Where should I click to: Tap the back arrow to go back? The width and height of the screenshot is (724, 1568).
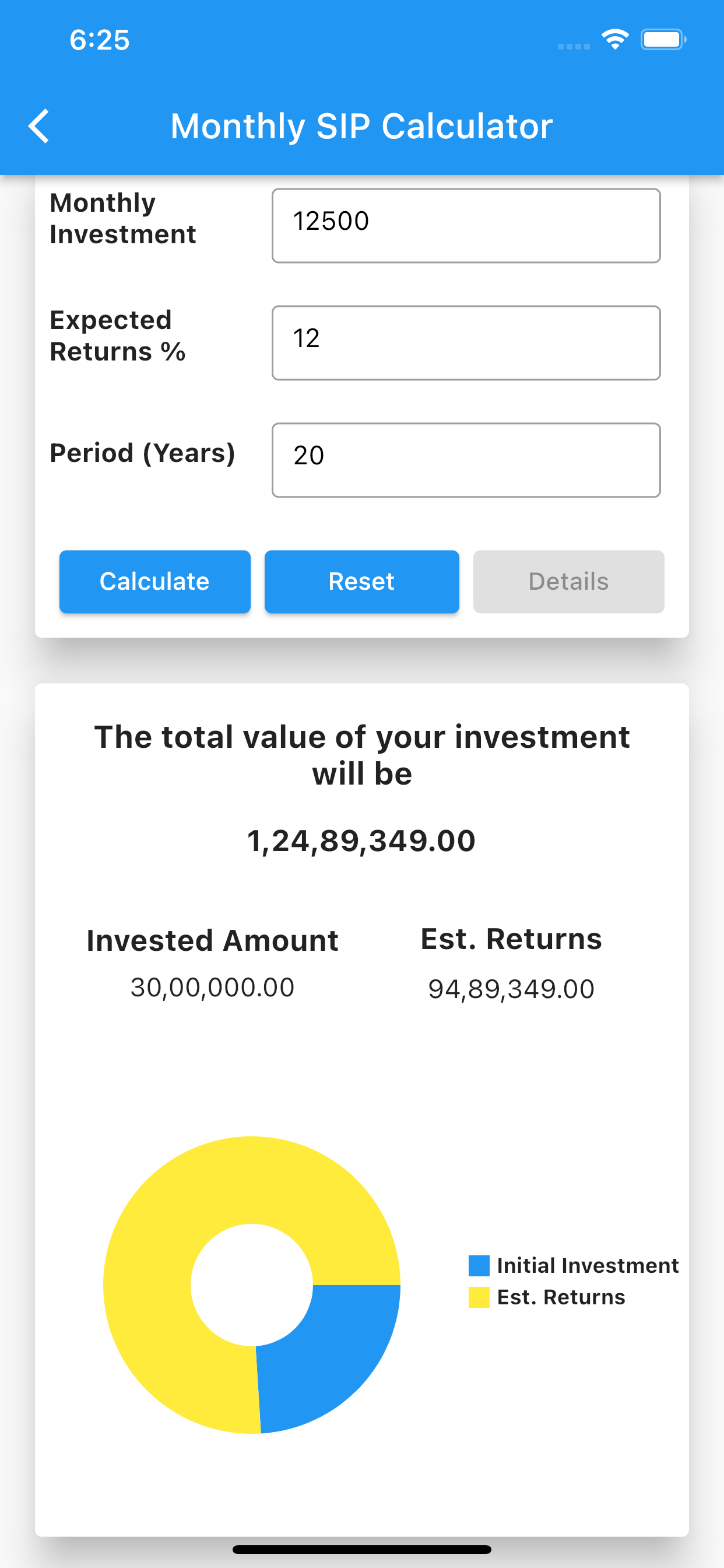[38, 126]
